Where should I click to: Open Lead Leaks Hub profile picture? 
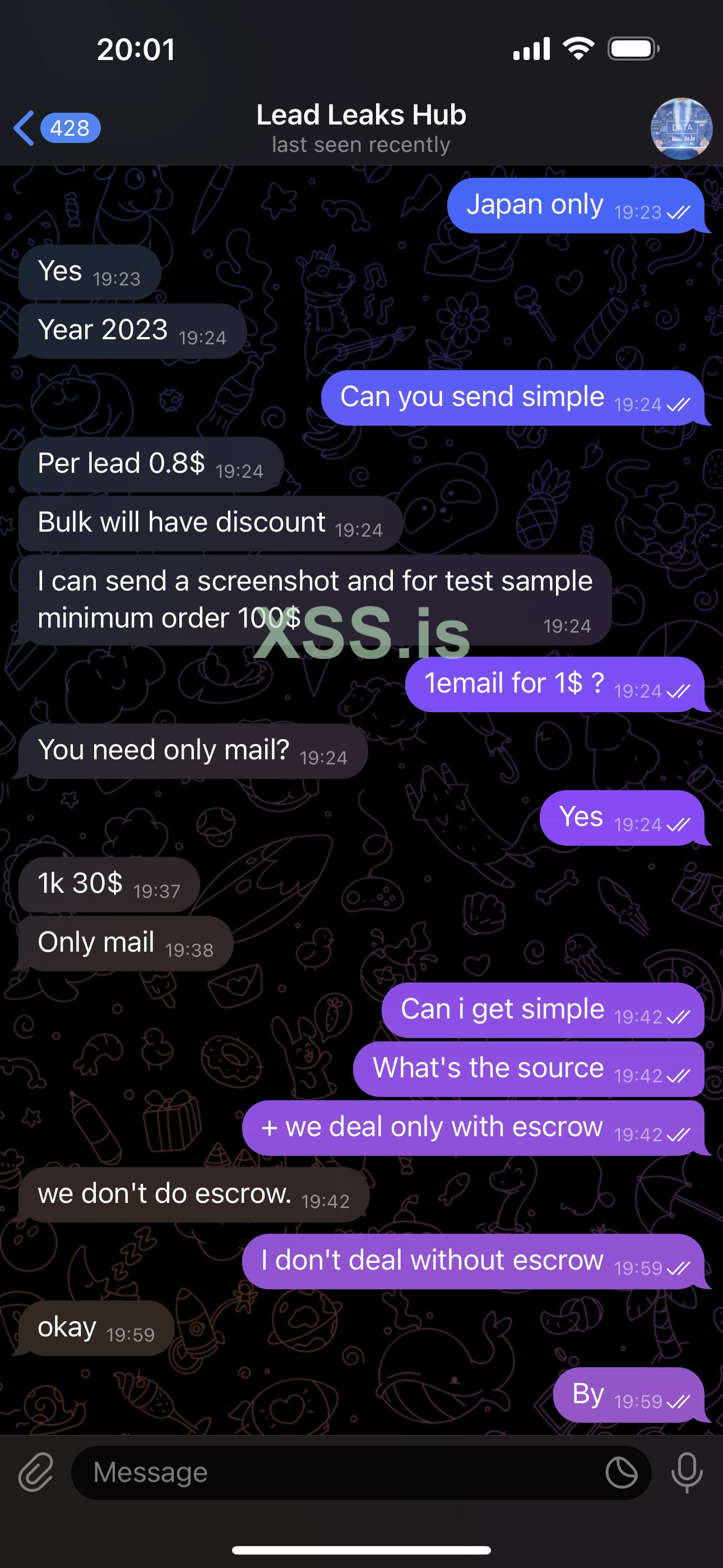[680, 128]
